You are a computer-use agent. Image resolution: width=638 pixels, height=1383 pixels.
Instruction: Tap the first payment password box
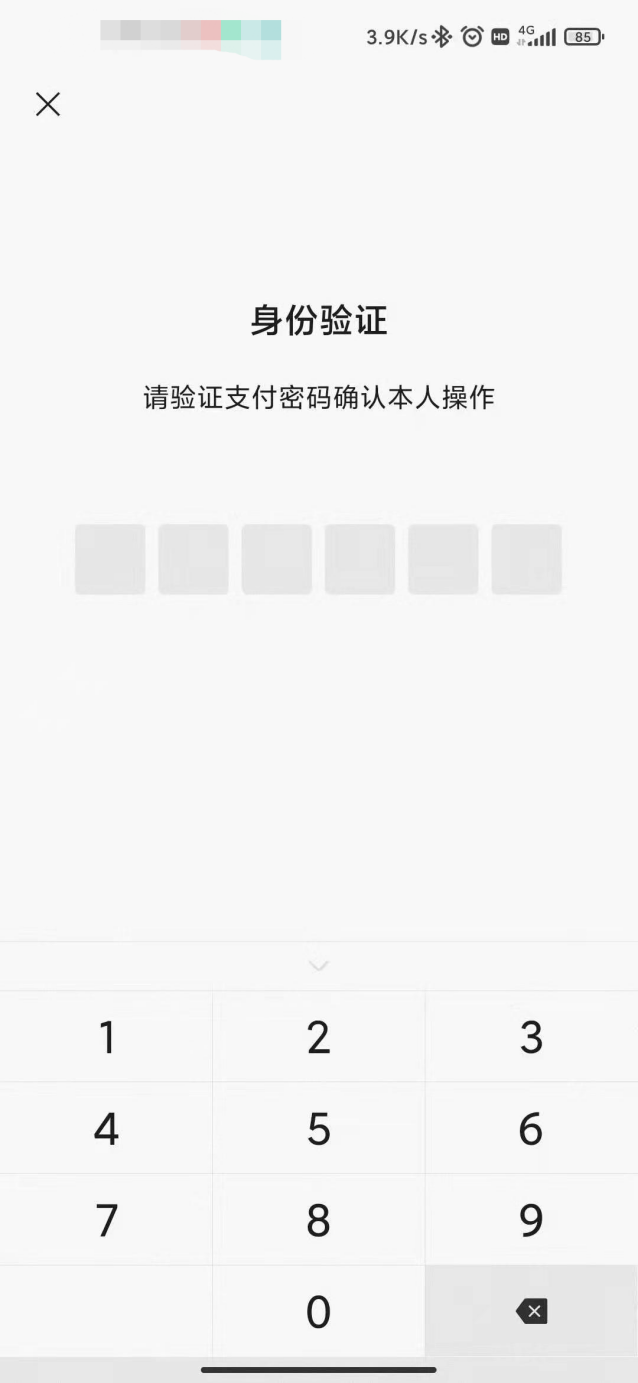click(x=110, y=559)
